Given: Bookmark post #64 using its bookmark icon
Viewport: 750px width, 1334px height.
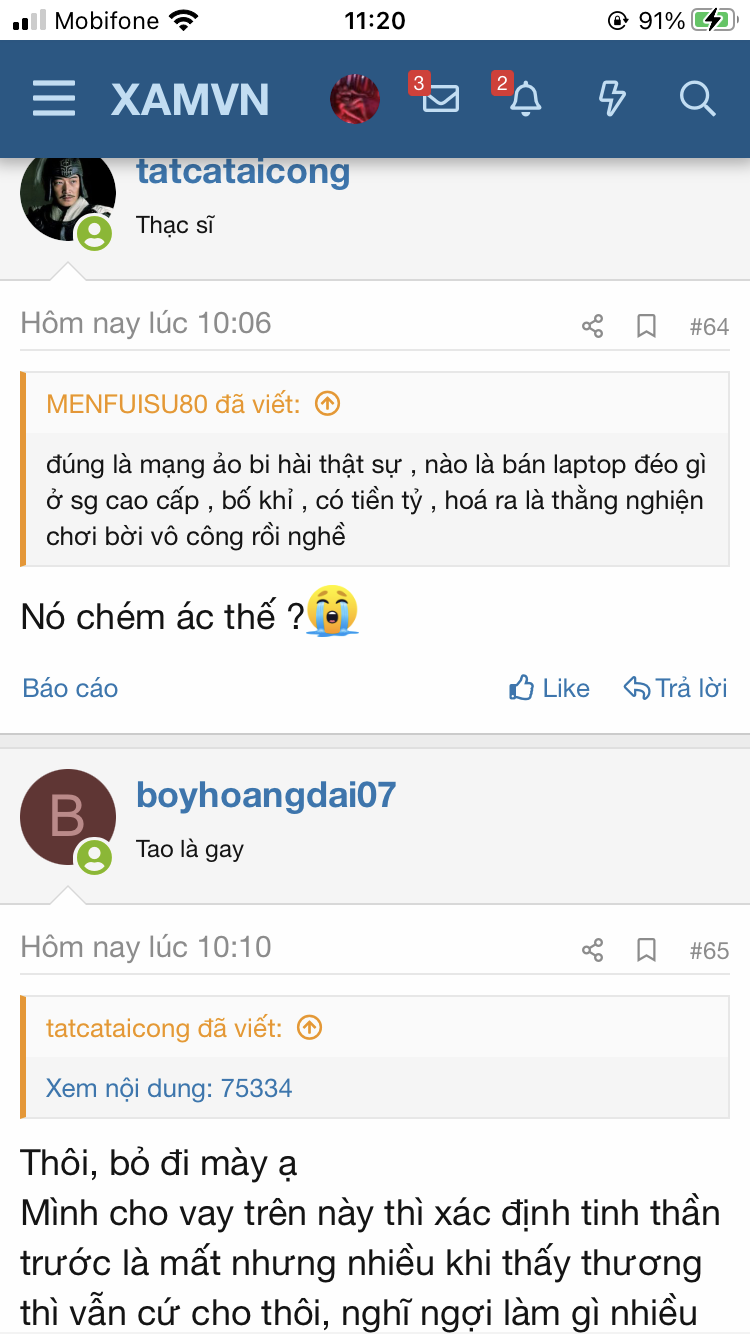Looking at the screenshot, I should pyautogui.click(x=645, y=326).
